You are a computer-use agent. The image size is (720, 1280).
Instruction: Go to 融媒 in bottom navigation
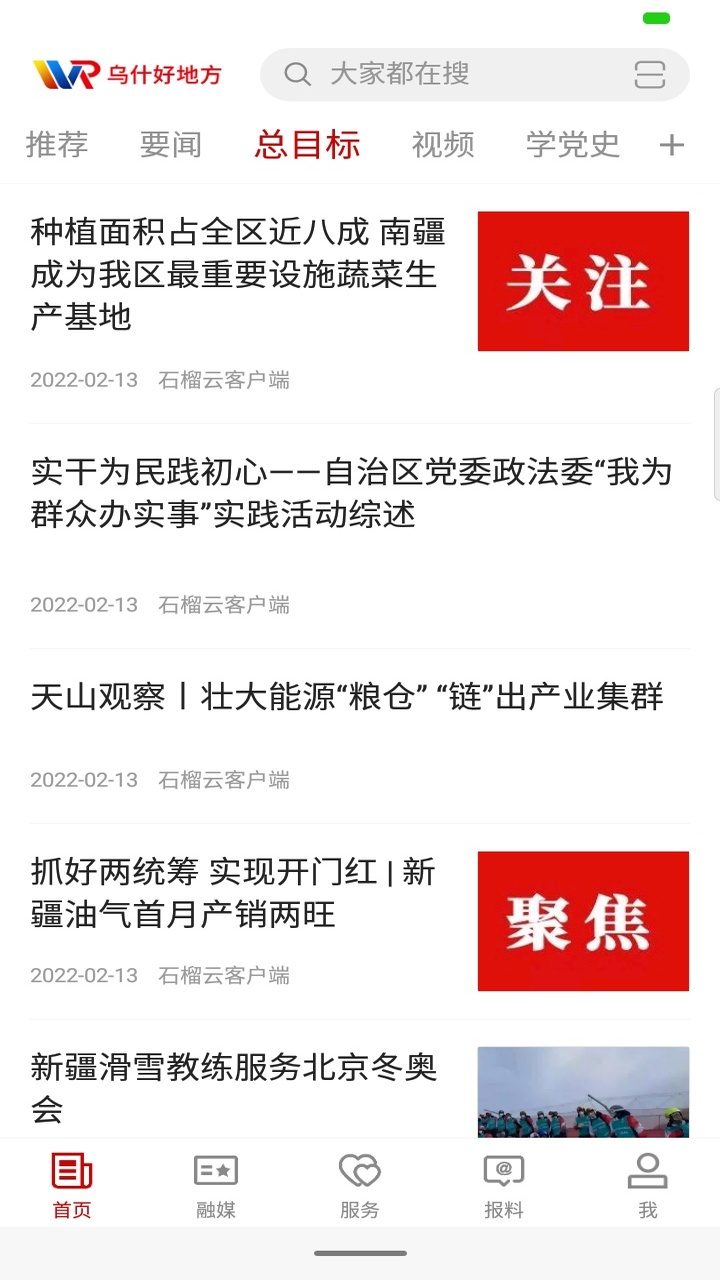click(216, 1186)
